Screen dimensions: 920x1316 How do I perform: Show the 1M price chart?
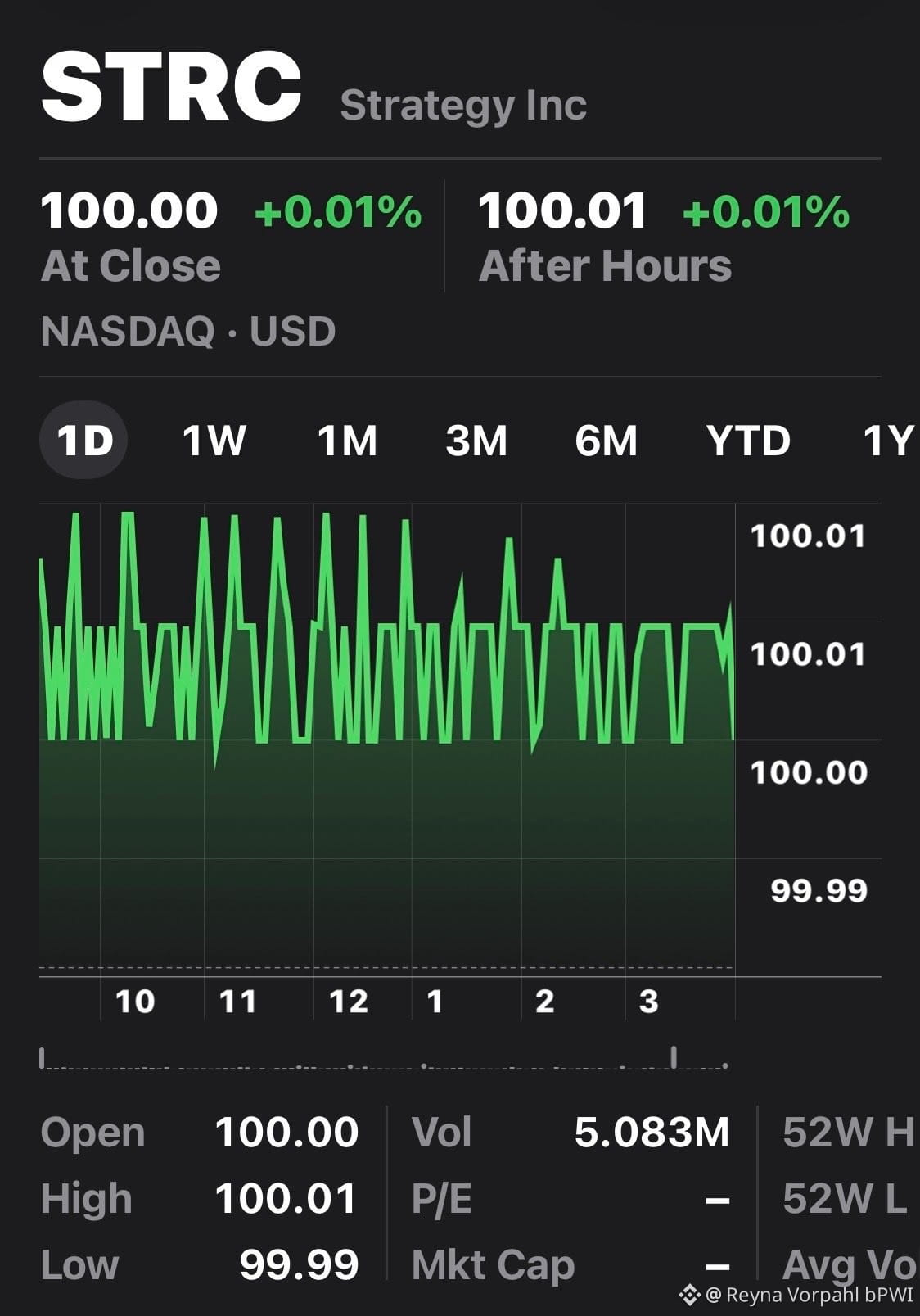click(x=347, y=441)
